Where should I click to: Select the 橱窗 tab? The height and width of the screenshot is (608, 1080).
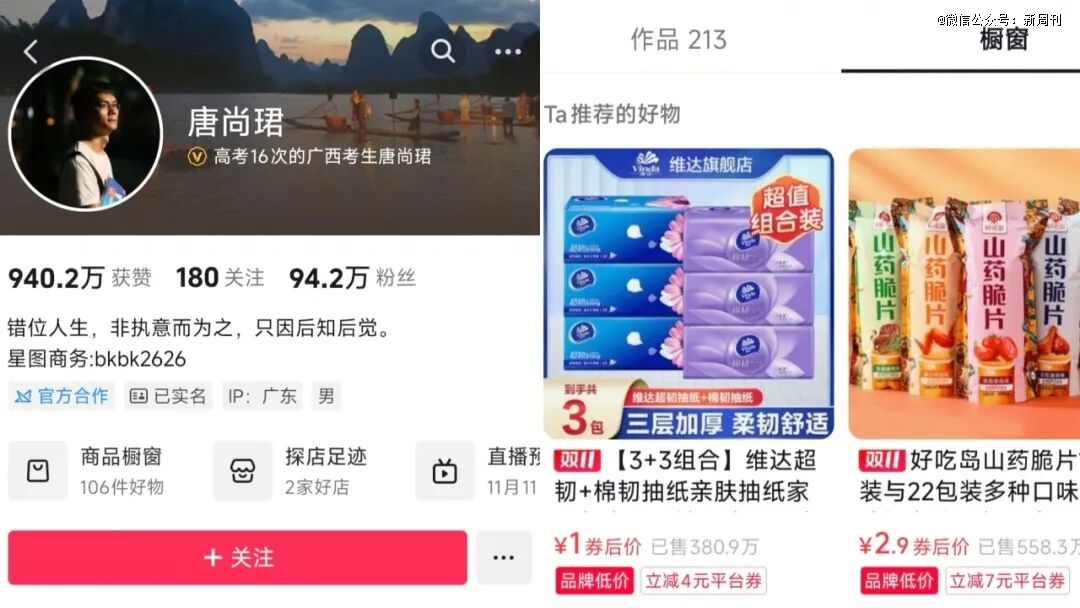pos(1003,40)
